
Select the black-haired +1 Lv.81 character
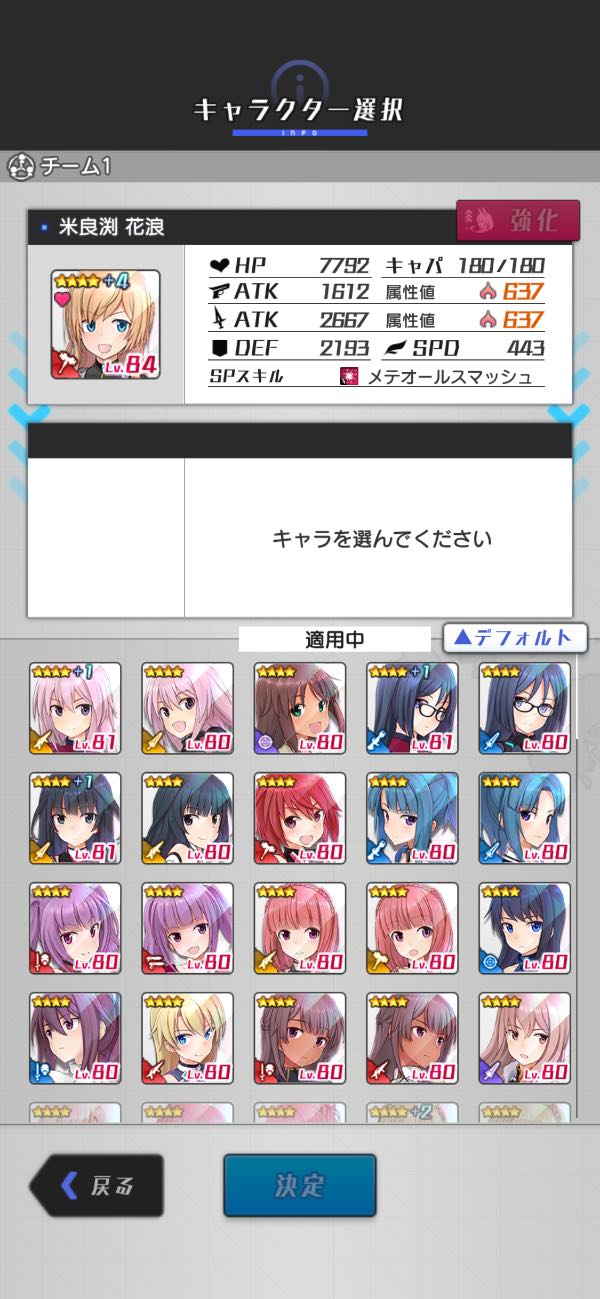click(75, 818)
